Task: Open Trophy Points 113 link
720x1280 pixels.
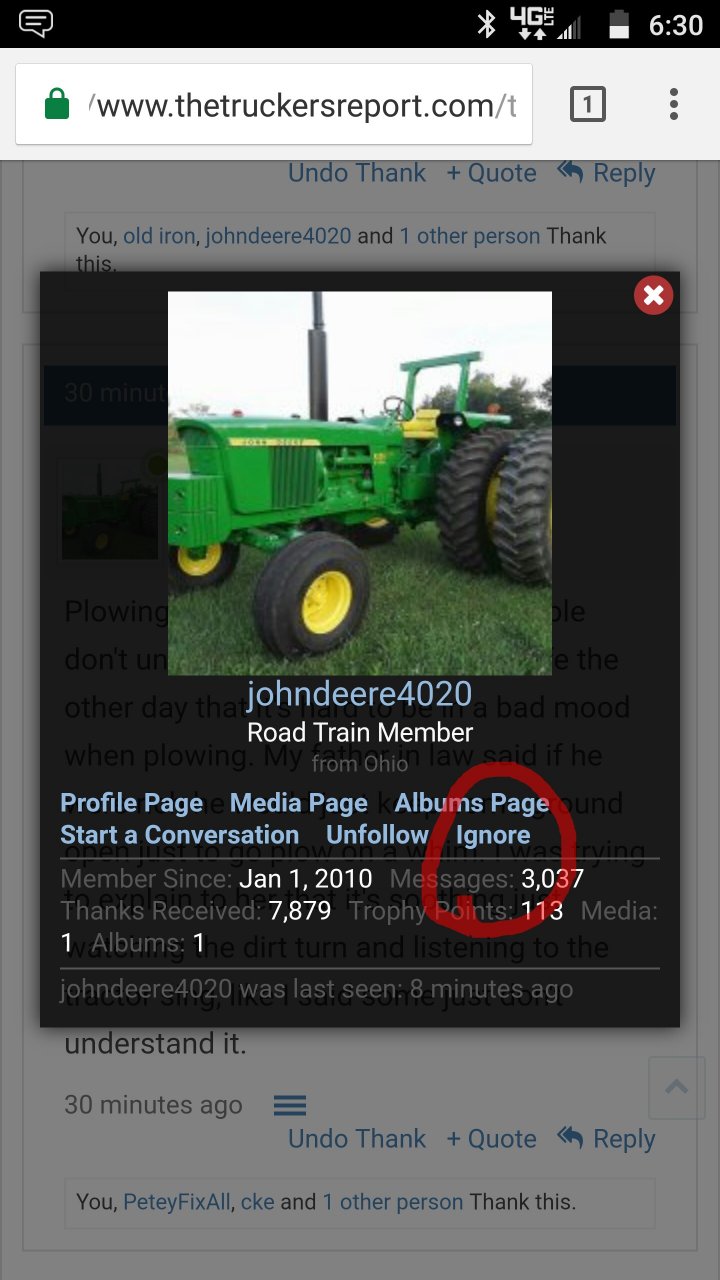Action: (x=542, y=911)
